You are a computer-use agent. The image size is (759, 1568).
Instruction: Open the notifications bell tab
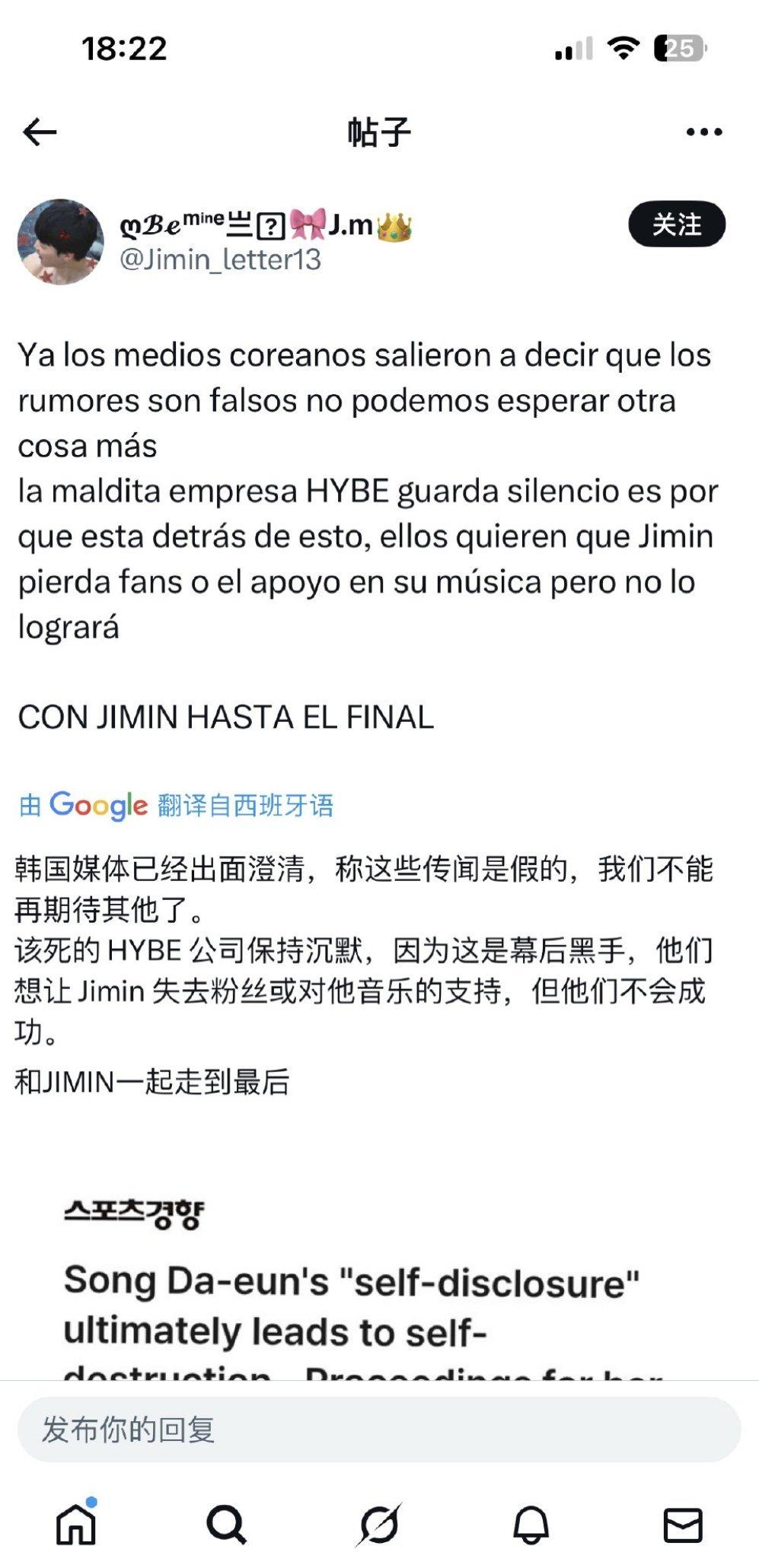pyautogui.click(x=531, y=1525)
